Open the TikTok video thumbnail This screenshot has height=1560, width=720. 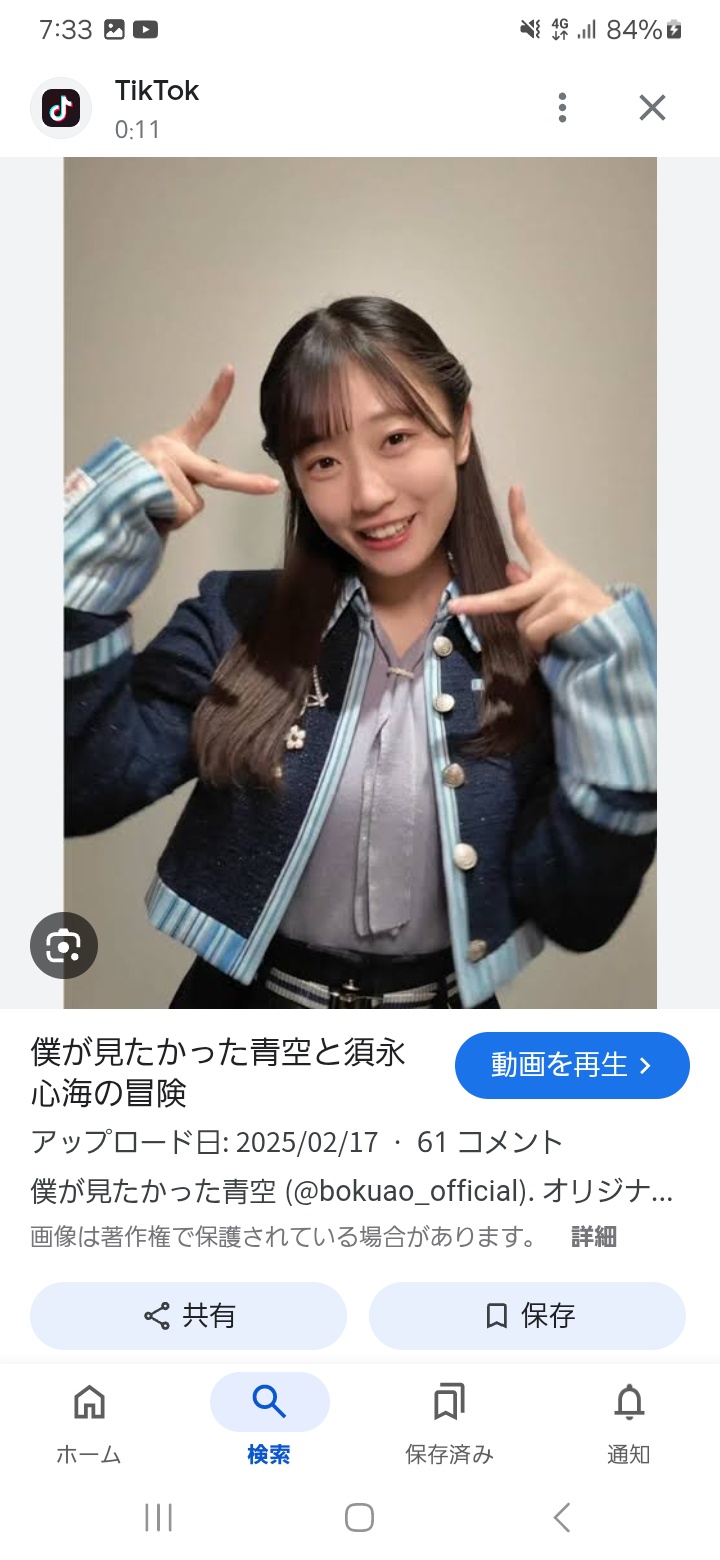pos(360,583)
